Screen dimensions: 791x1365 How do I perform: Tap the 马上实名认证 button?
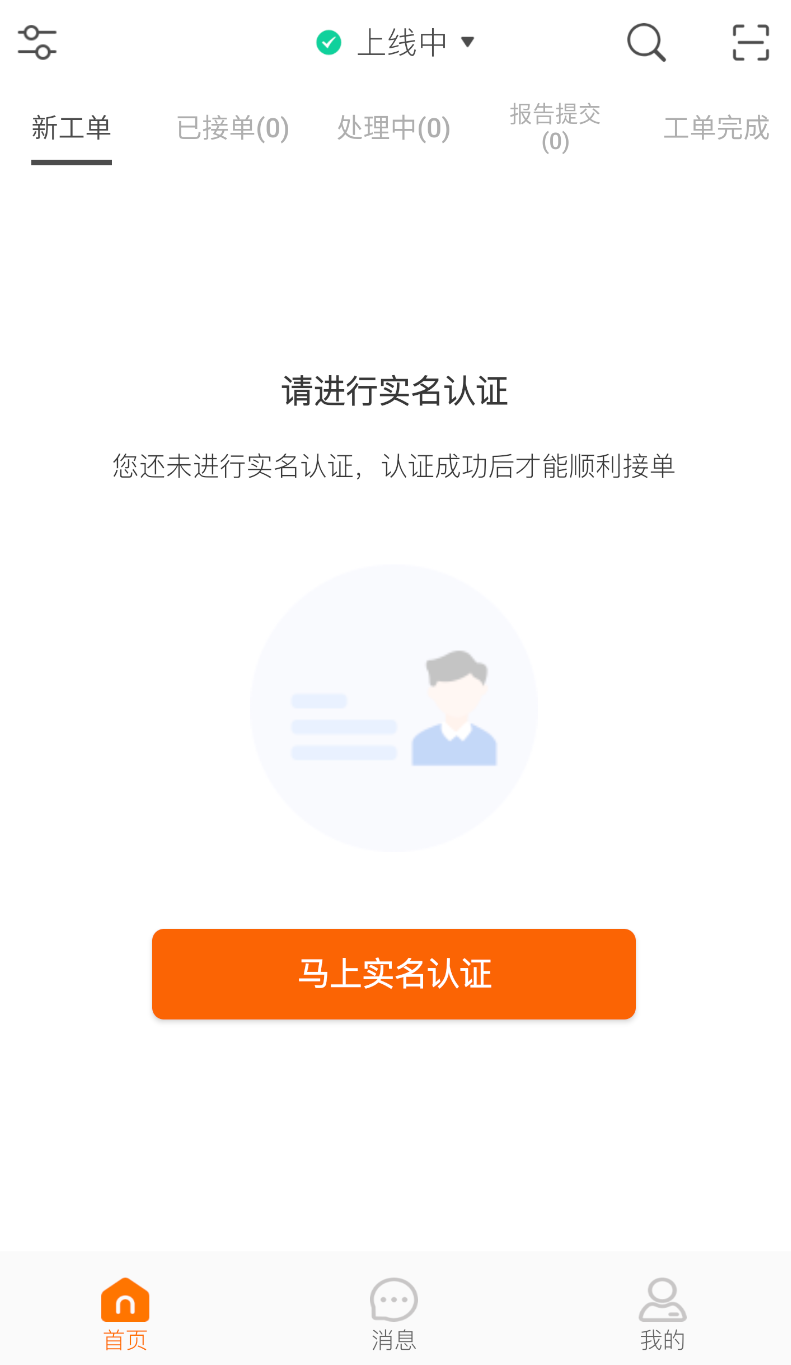(x=394, y=974)
